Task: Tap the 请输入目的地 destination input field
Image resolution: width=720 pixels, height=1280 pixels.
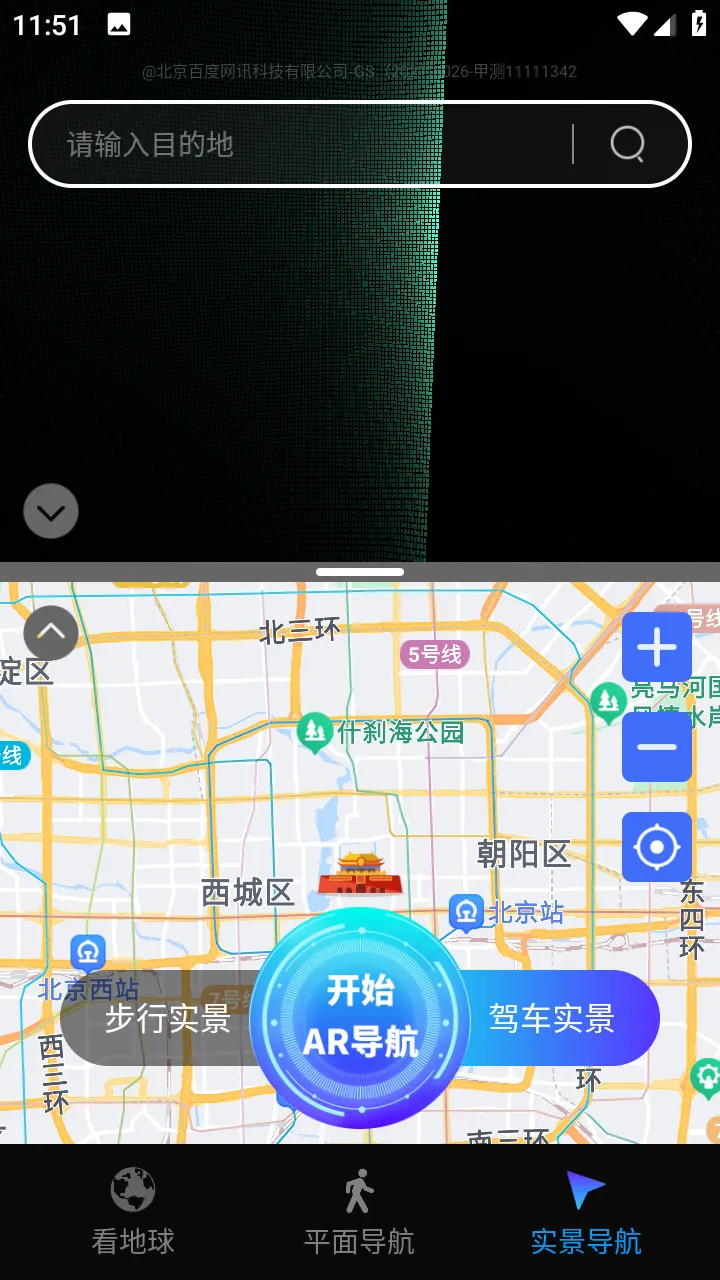Action: 250,143
